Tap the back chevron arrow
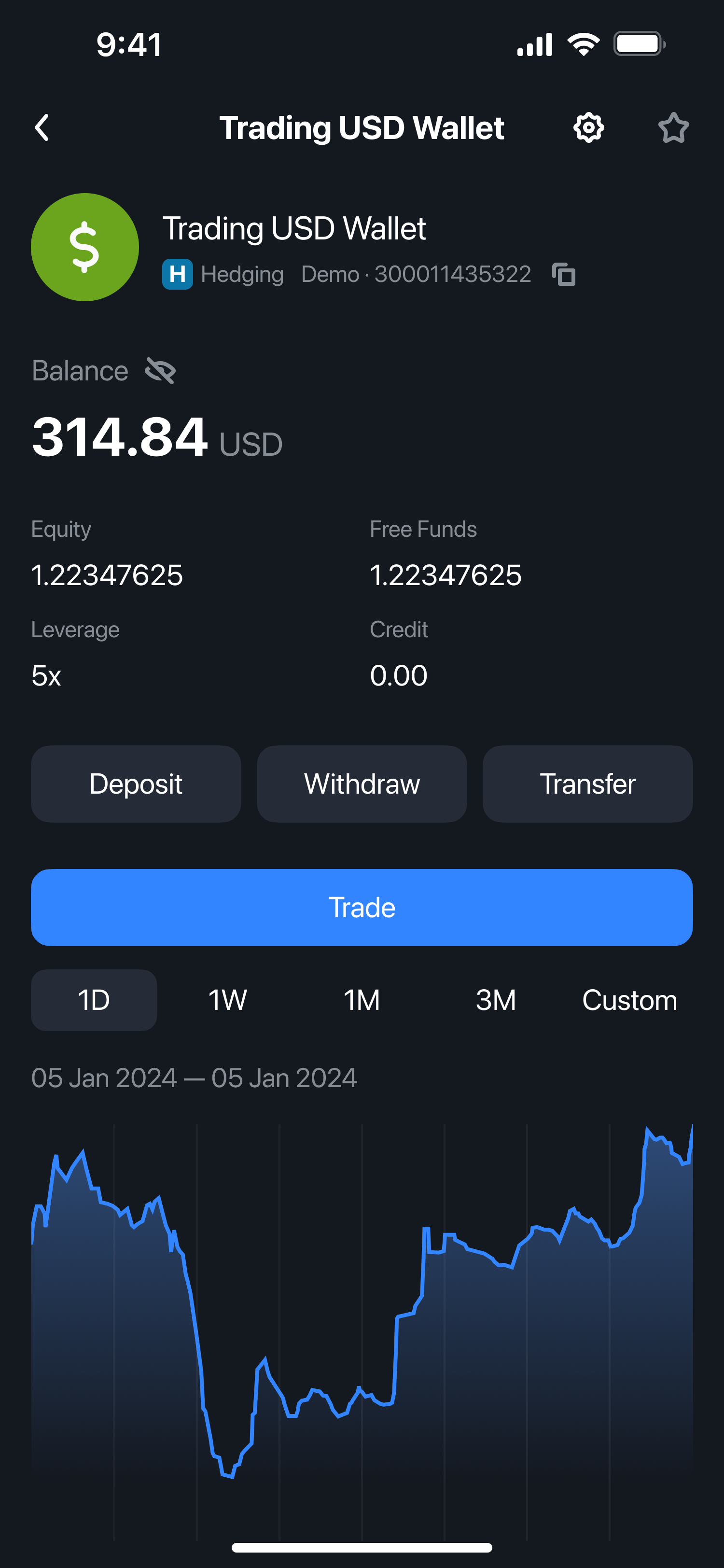Viewport: 724px width, 1568px height. point(42,128)
